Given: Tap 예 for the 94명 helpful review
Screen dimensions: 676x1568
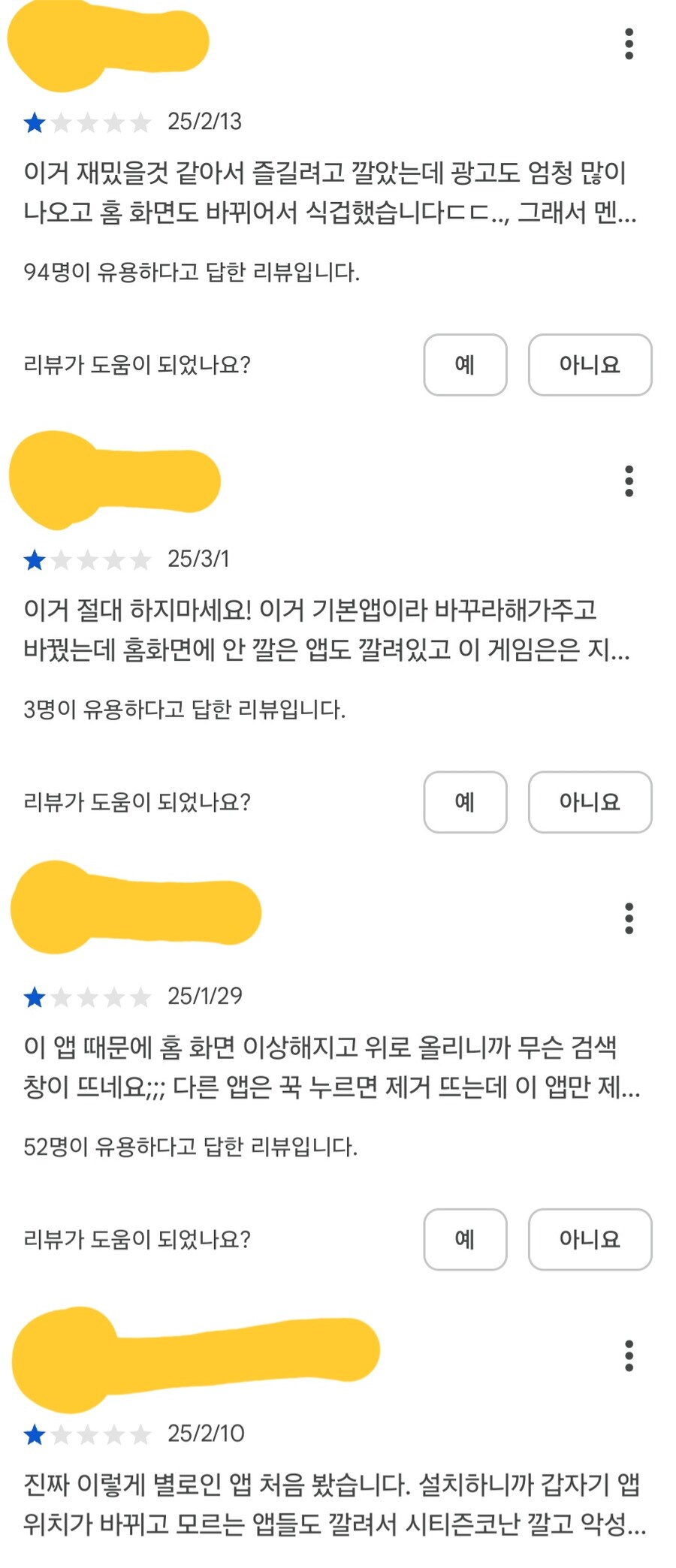Looking at the screenshot, I should click(x=465, y=365).
